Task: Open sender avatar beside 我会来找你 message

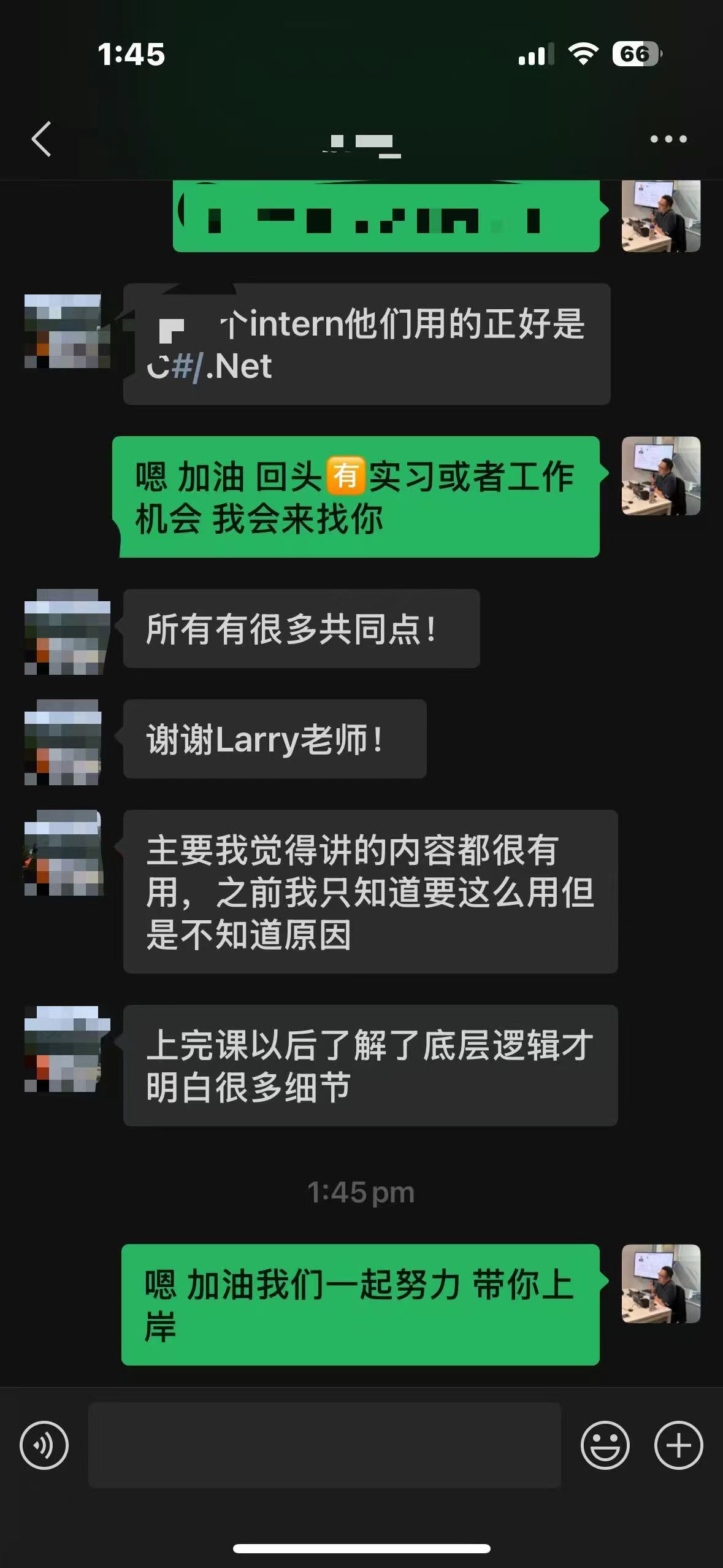Action: tap(660, 475)
